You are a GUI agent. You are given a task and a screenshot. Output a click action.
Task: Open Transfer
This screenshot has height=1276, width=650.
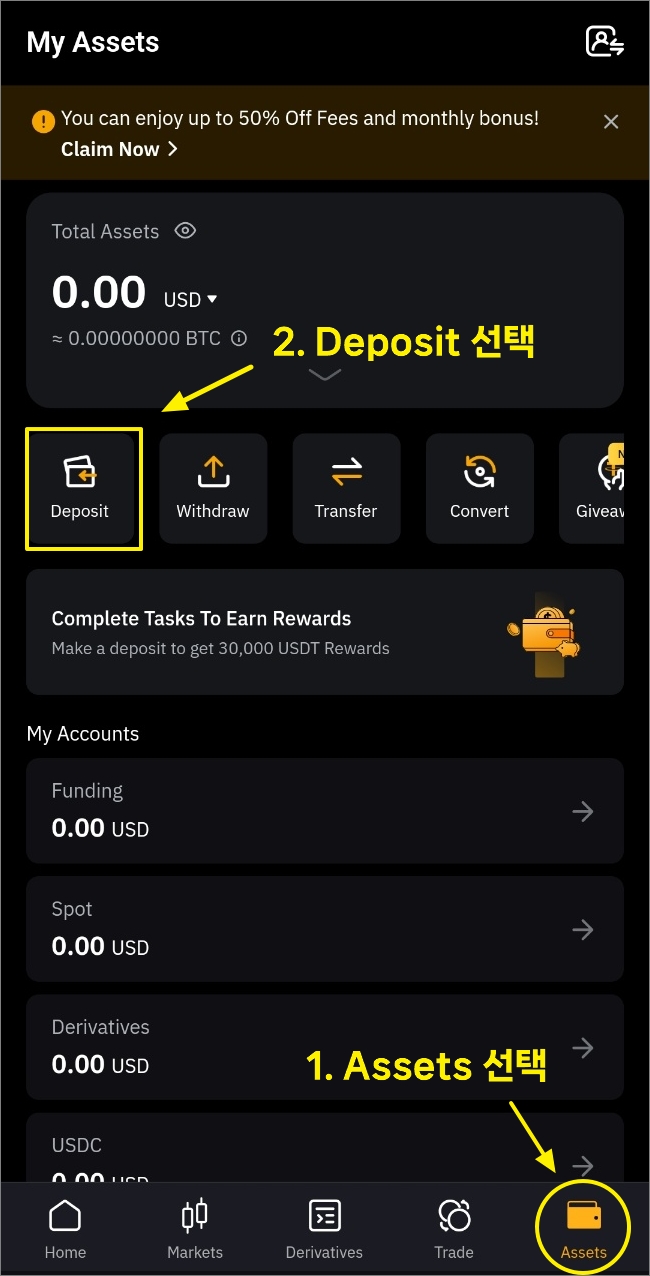click(x=346, y=488)
